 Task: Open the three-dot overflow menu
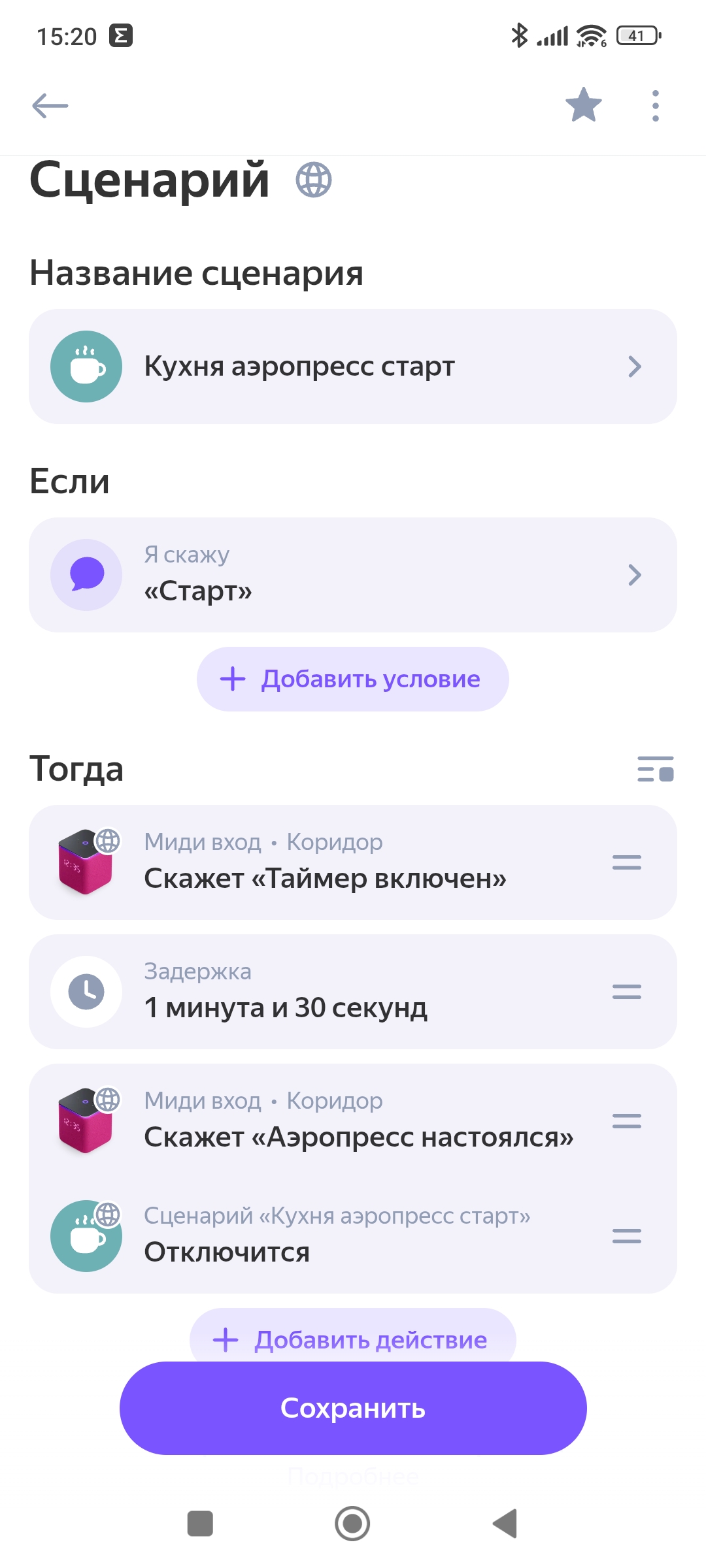(x=655, y=105)
